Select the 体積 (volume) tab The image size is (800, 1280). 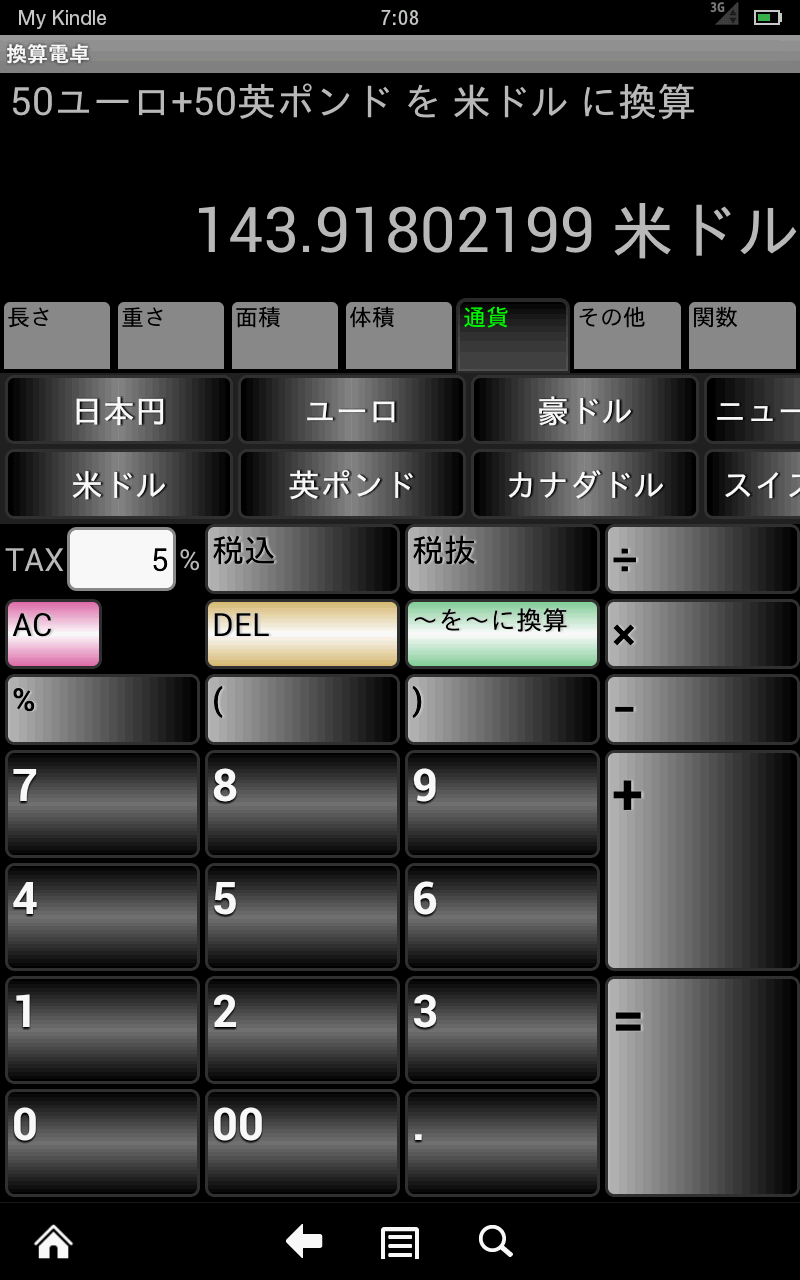coord(398,335)
